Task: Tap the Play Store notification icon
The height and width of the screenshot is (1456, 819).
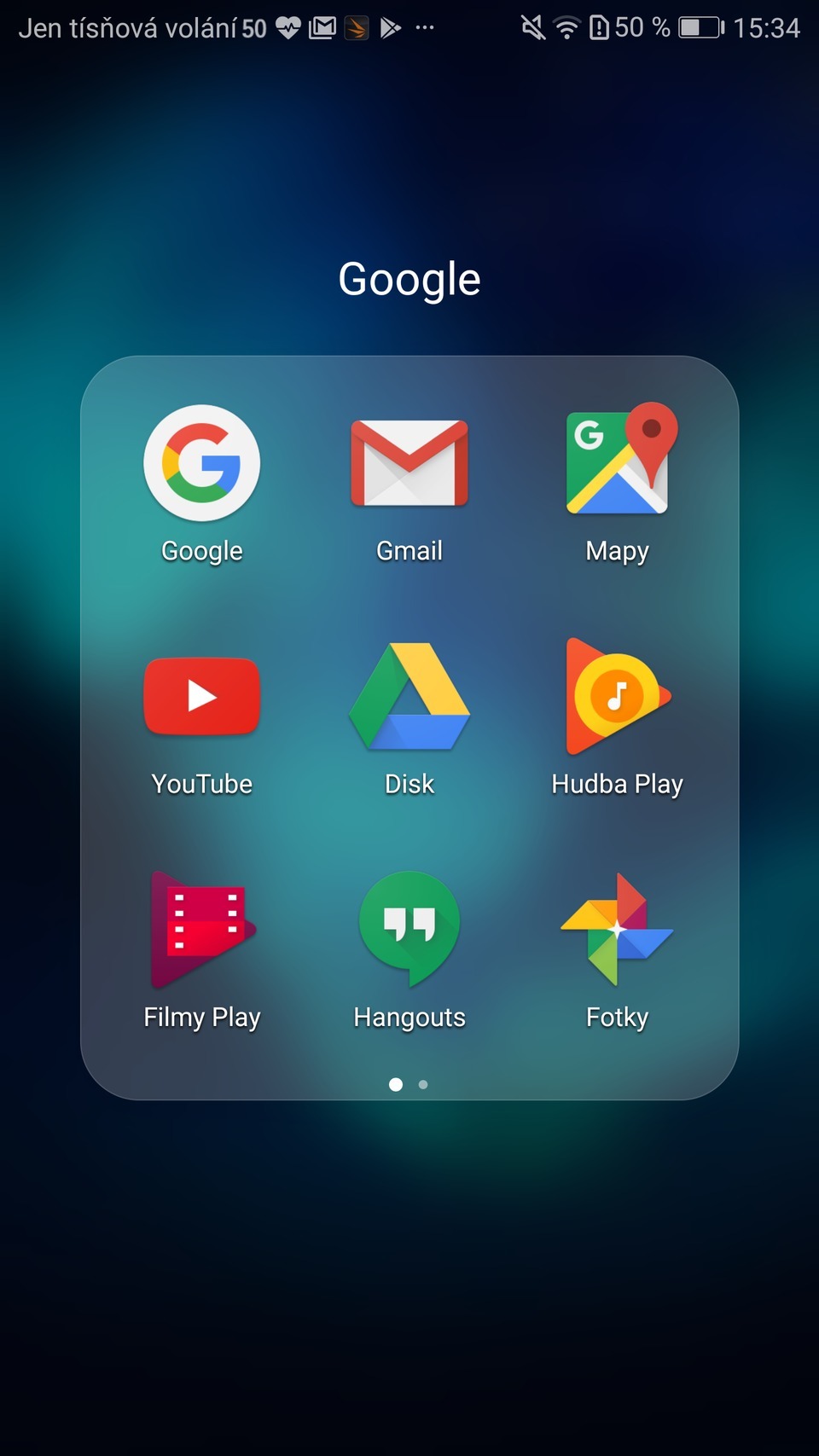Action: pyautogui.click(x=391, y=27)
